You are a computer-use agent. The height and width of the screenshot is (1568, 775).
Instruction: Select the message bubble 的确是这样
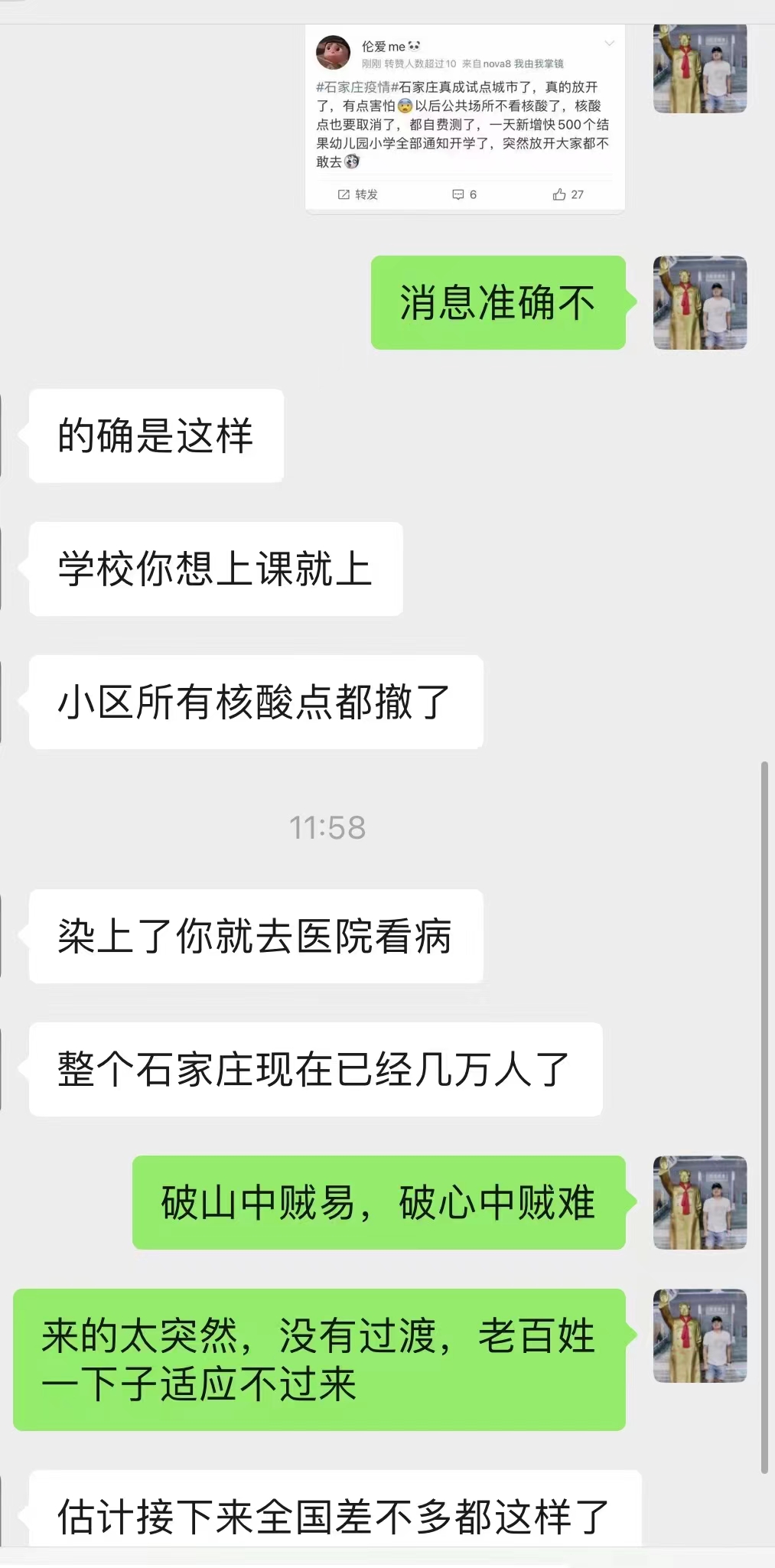tap(157, 434)
